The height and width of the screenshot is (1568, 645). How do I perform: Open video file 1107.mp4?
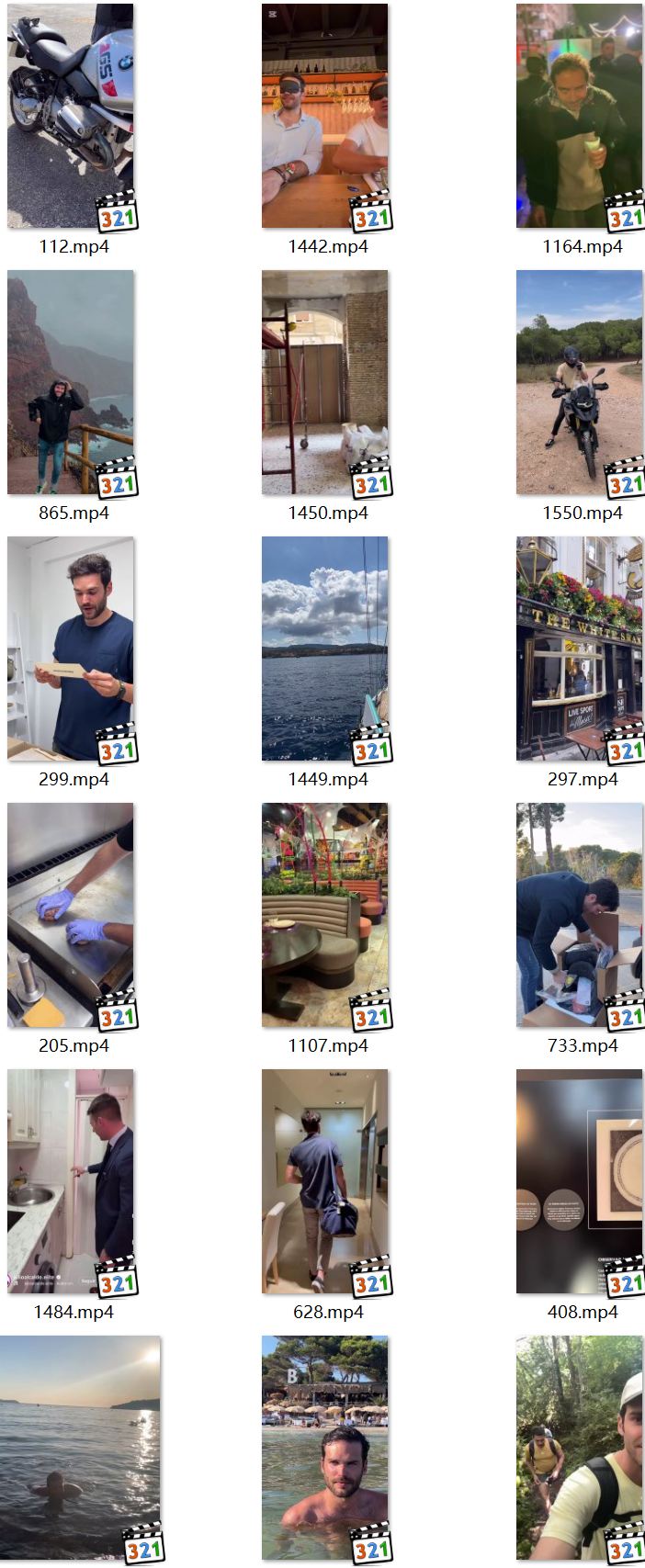tap(324, 915)
